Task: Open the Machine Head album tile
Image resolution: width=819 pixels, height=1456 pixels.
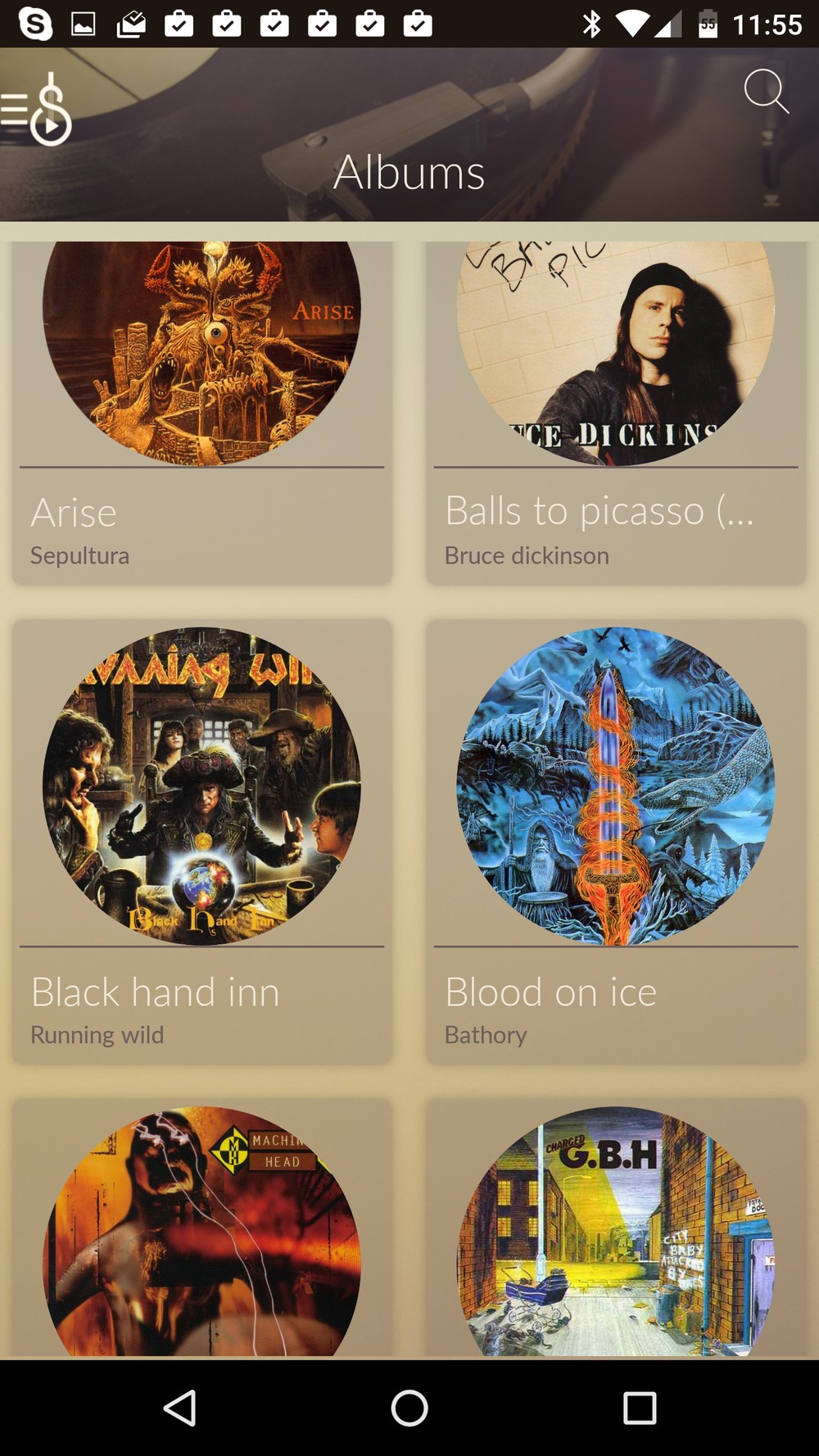Action: coord(201,1228)
